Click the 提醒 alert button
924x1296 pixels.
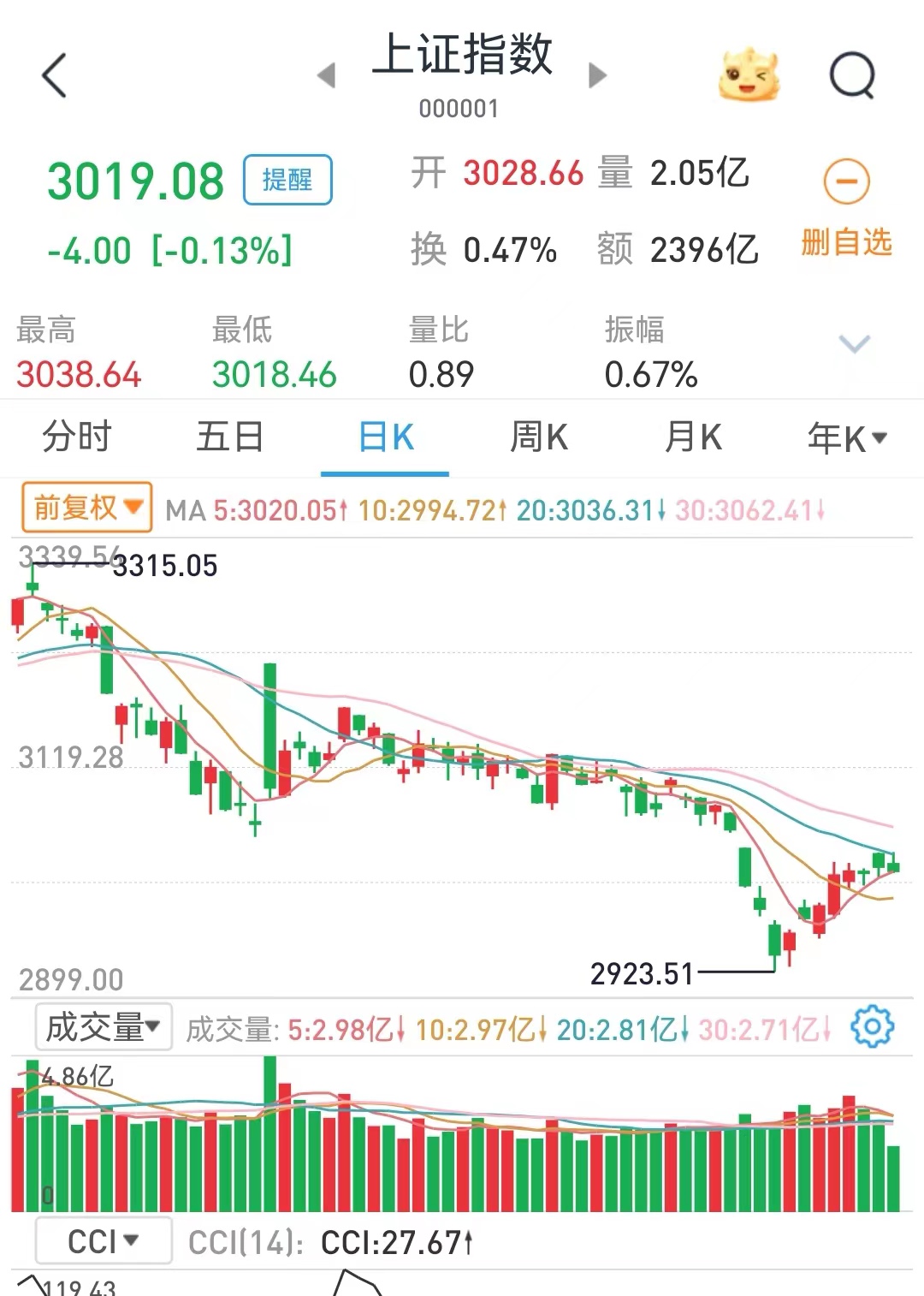click(x=287, y=180)
